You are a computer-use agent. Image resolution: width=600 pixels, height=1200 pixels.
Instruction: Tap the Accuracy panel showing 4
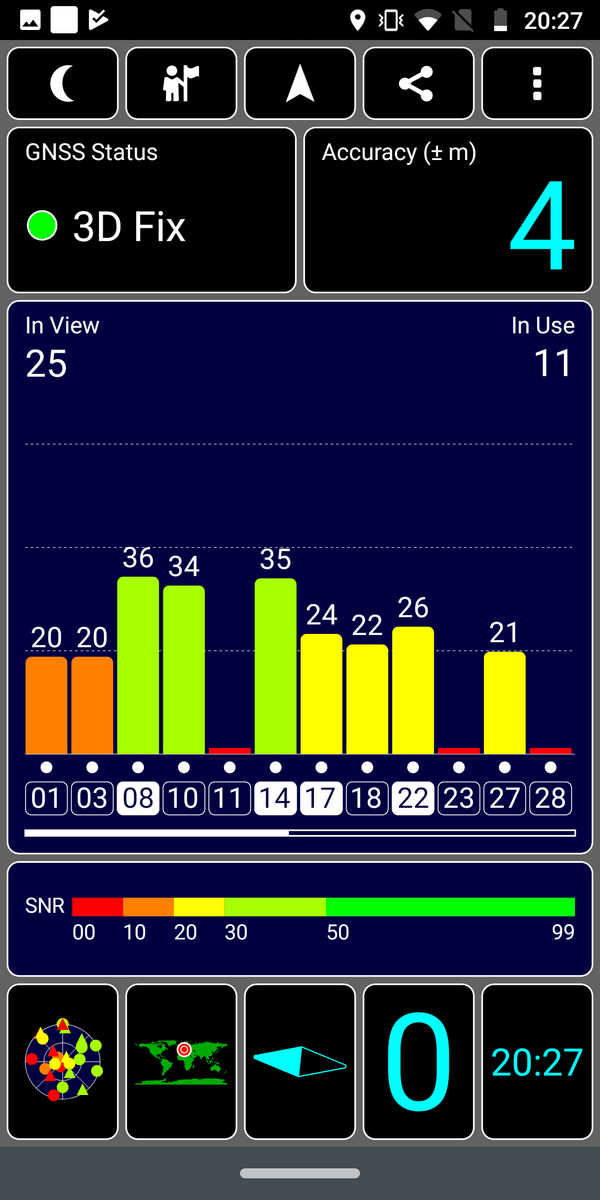(x=448, y=210)
